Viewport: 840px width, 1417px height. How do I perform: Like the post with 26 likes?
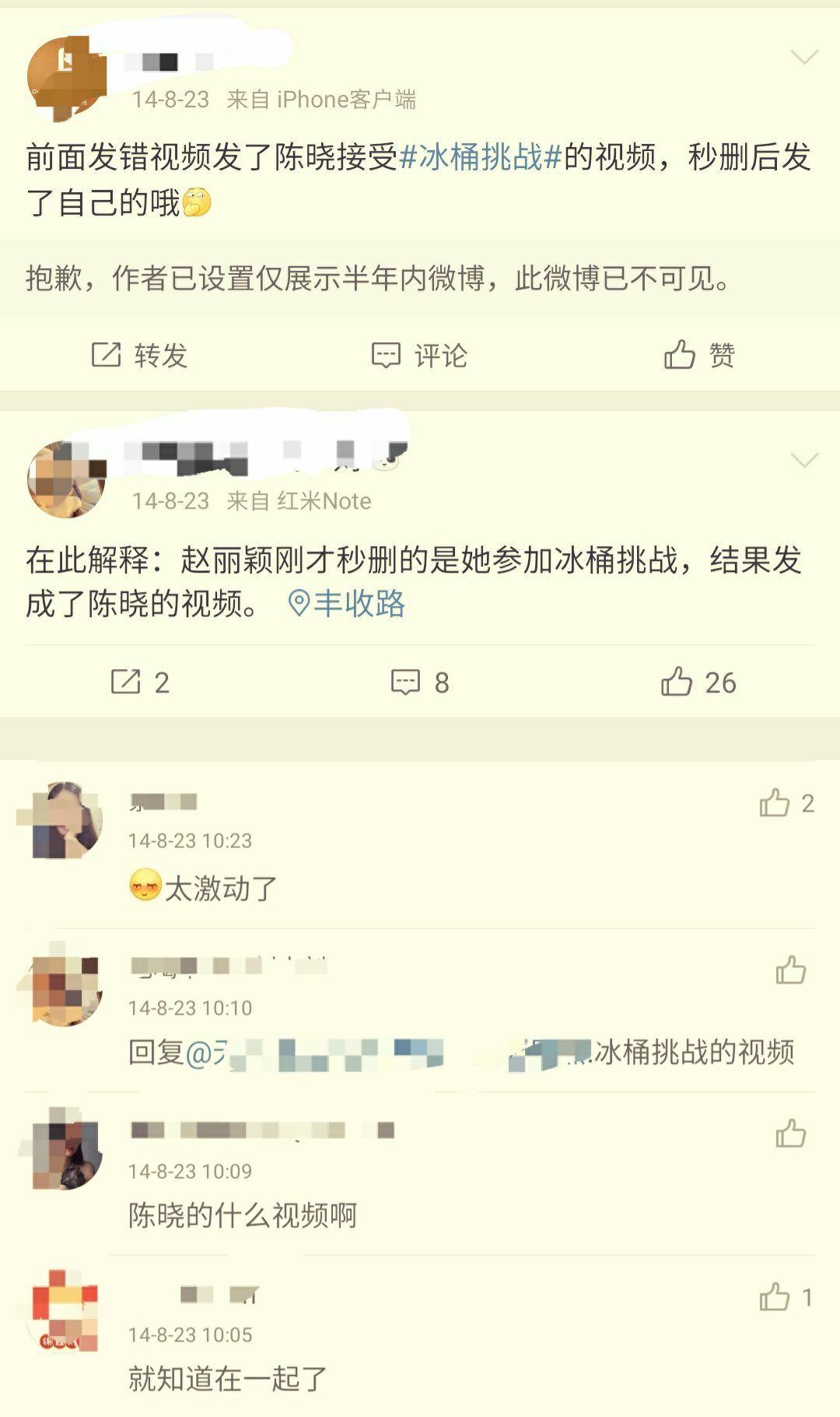pyautogui.click(x=698, y=682)
